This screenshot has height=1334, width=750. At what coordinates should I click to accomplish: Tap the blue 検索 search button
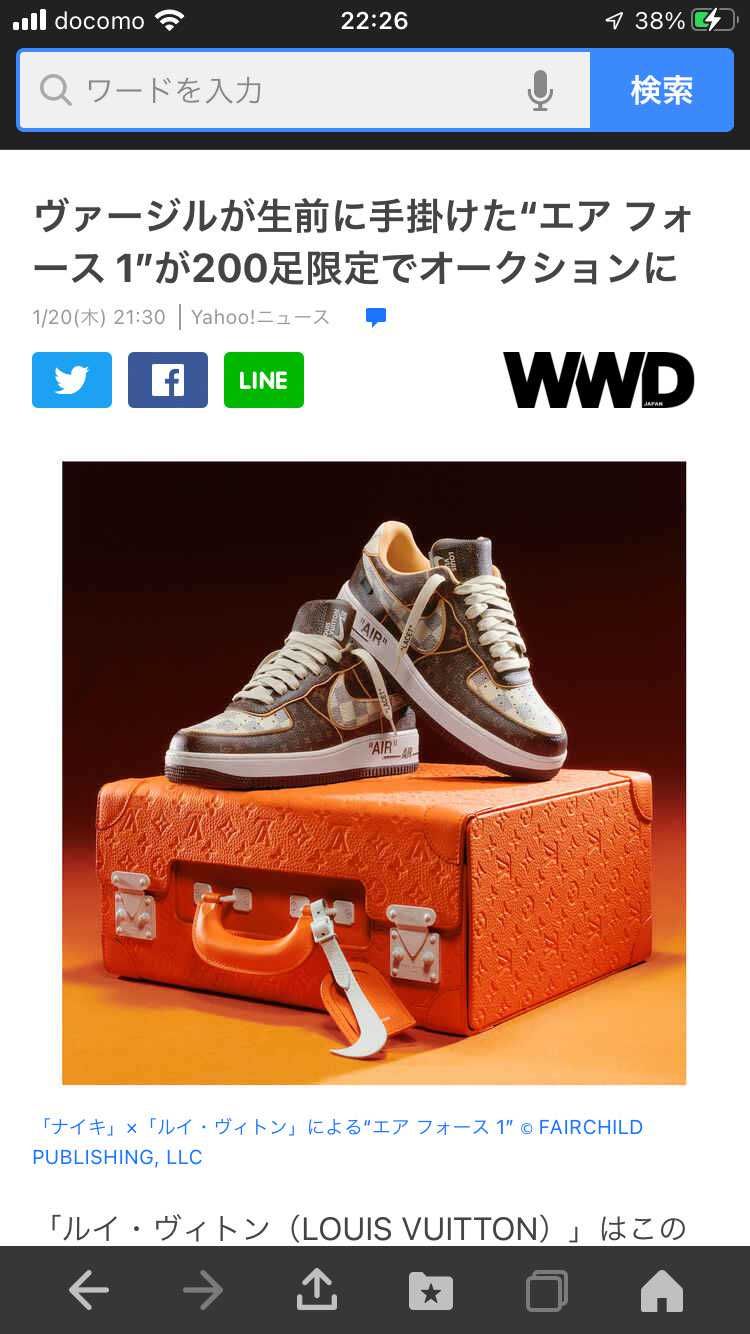point(661,91)
